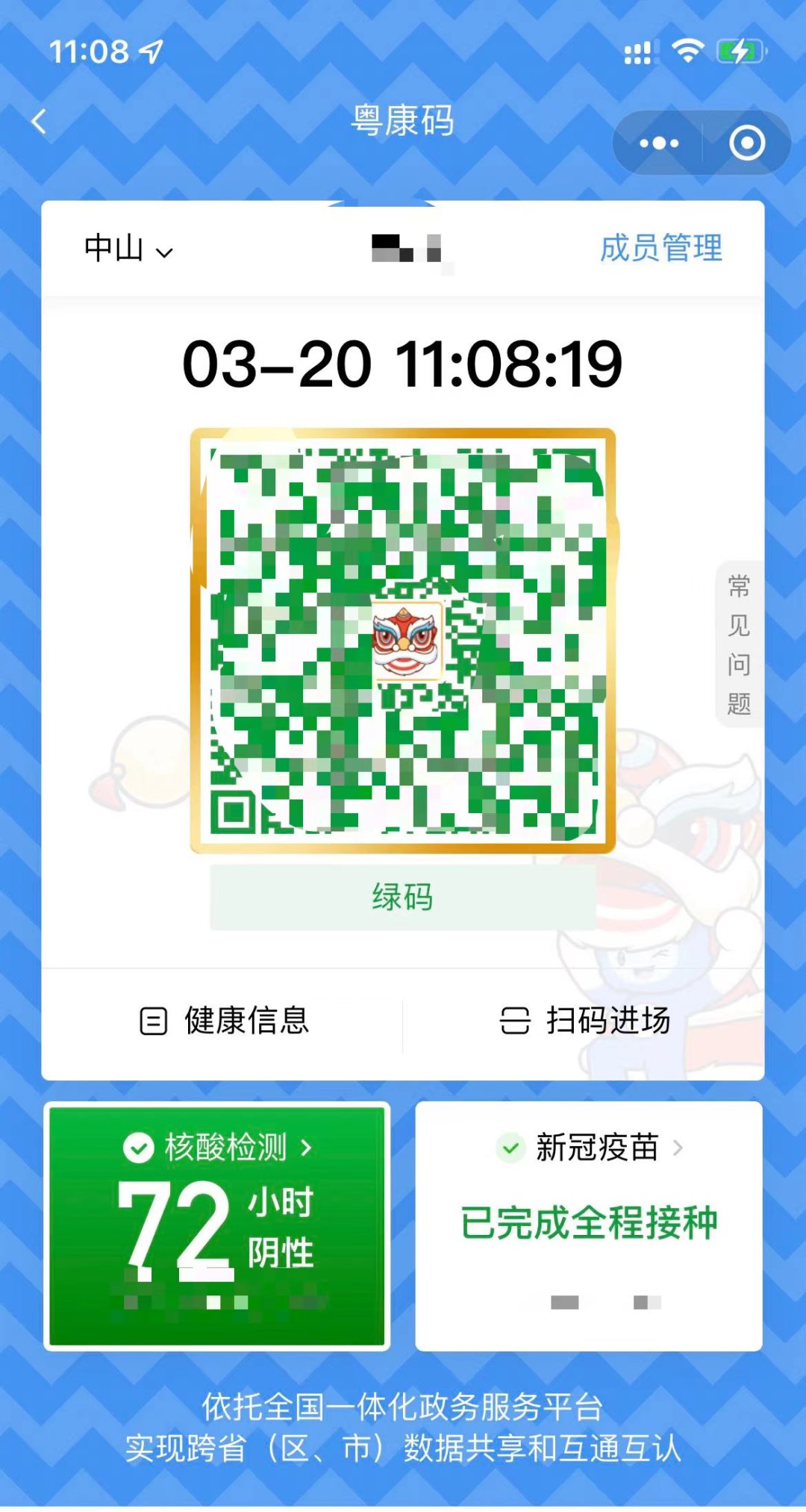View 核酸检测 72小时阴性 details
806x1512 pixels.
point(217,1226)
